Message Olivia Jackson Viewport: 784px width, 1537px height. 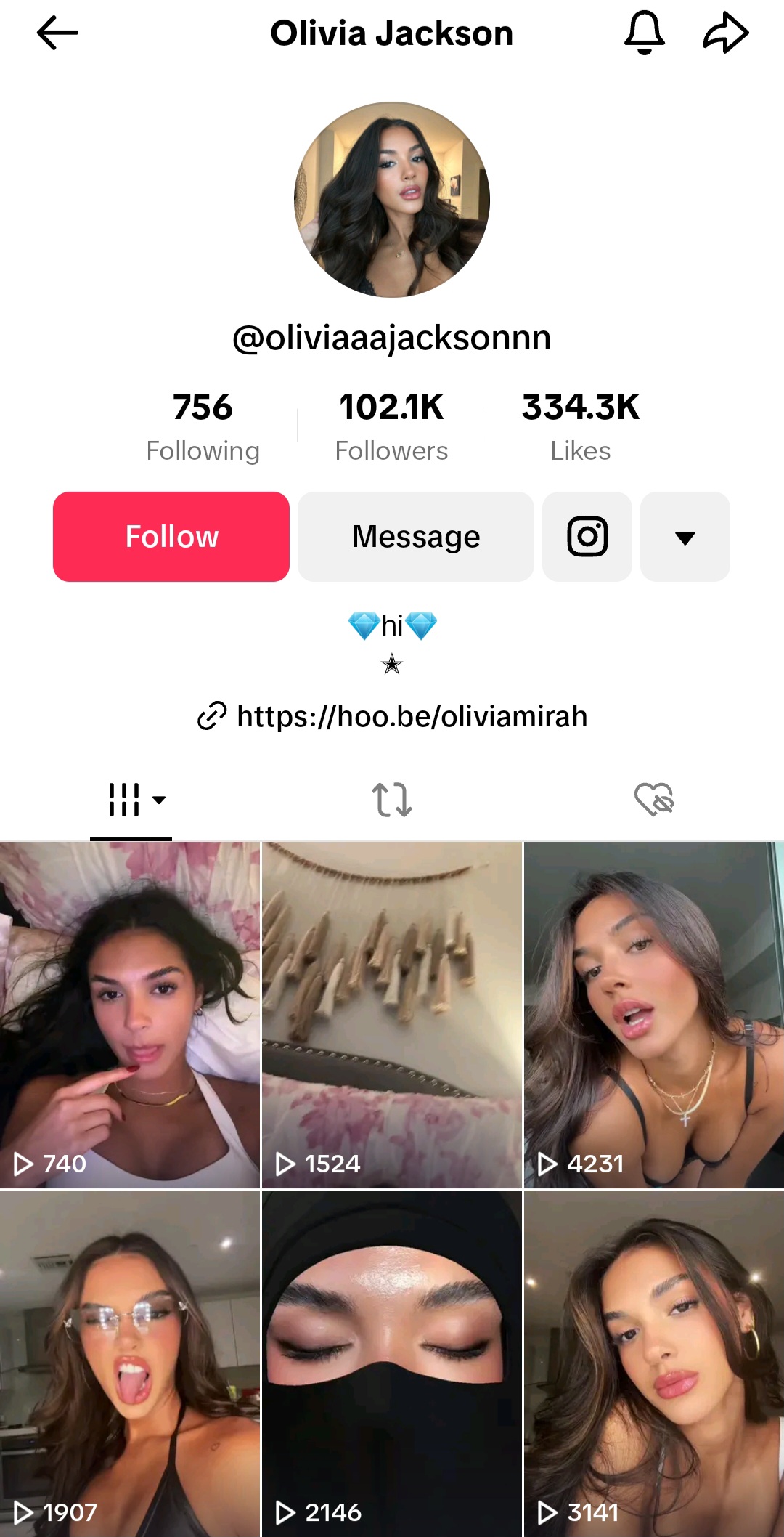415,537
